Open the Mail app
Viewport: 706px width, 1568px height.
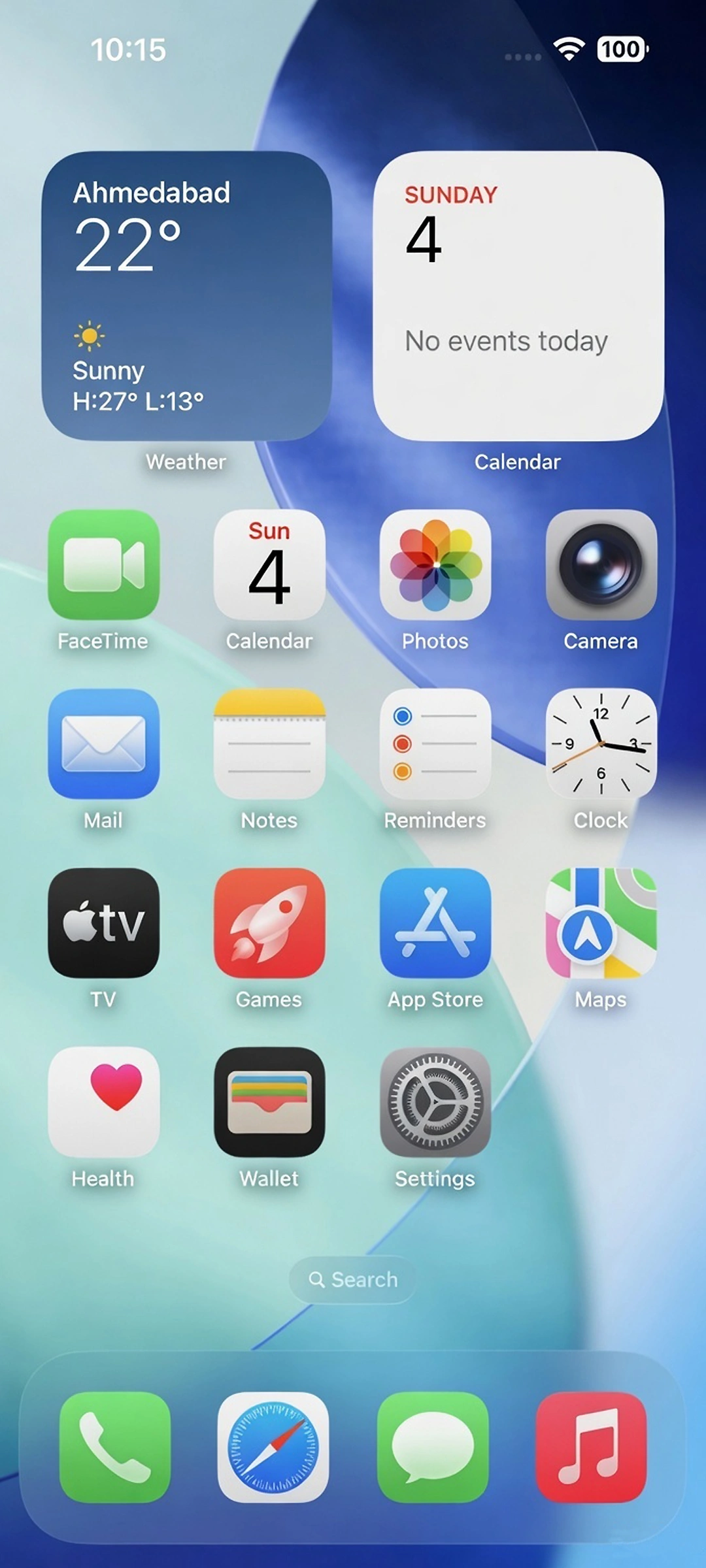[103, 743]
